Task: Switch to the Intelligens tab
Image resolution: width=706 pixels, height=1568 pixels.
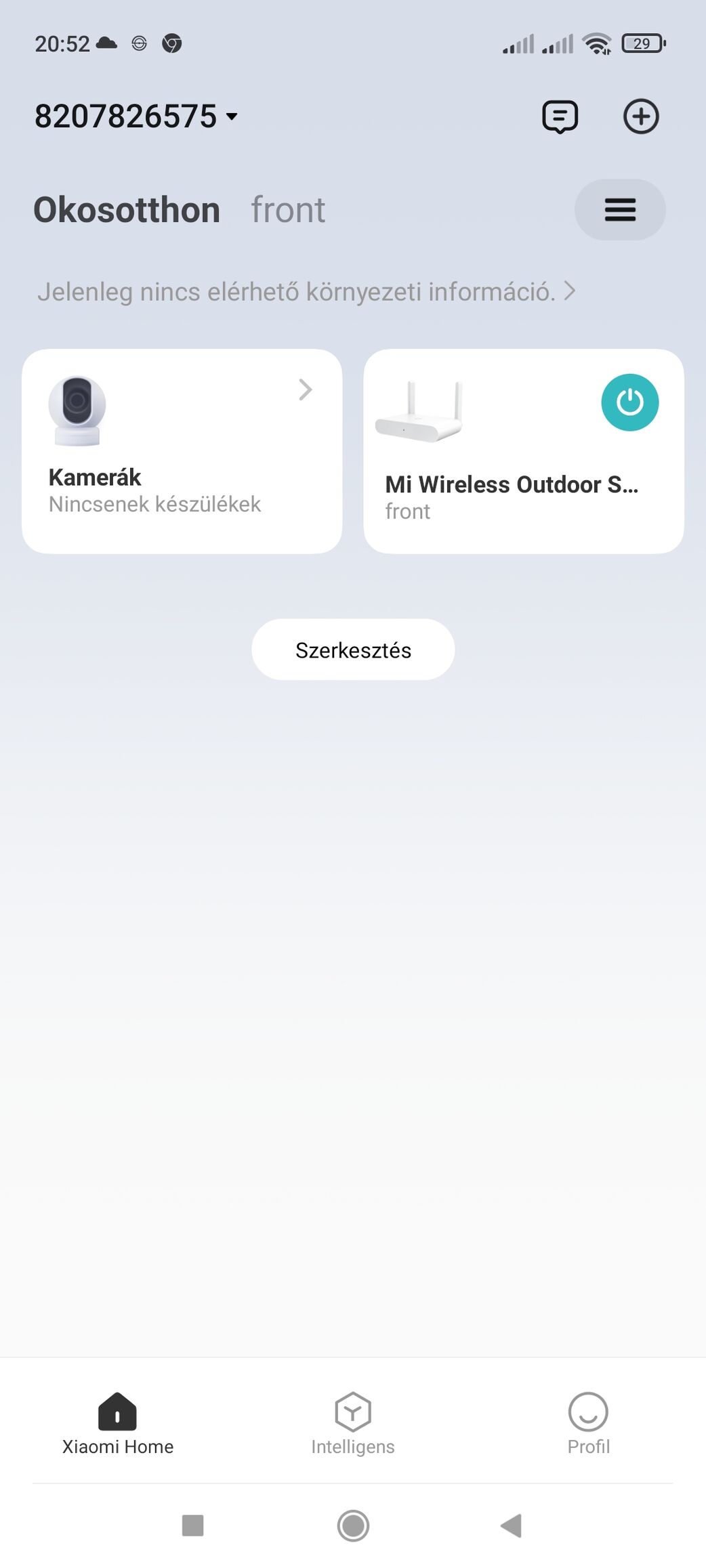Action: click(x=353, y=1423)
